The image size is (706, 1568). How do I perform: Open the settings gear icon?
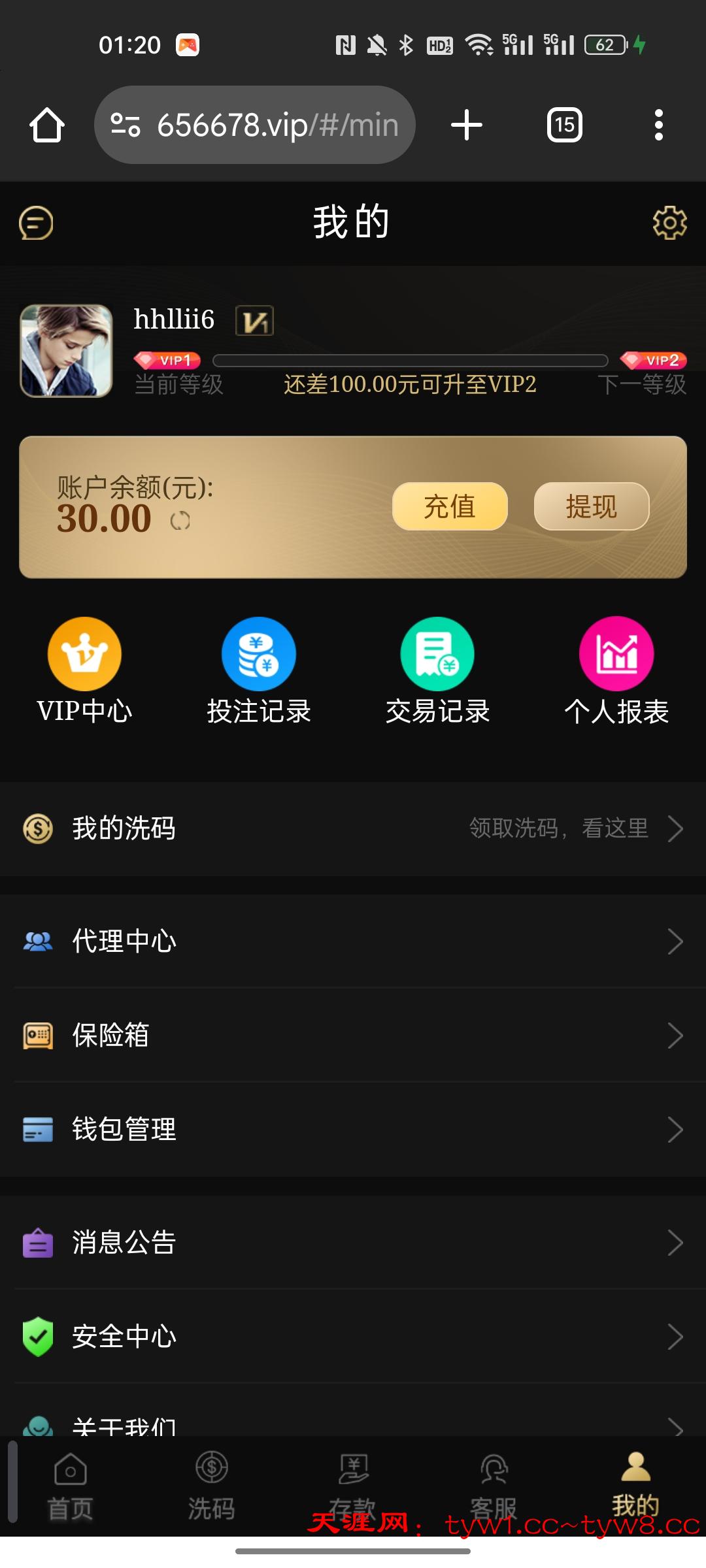[669, 223]
